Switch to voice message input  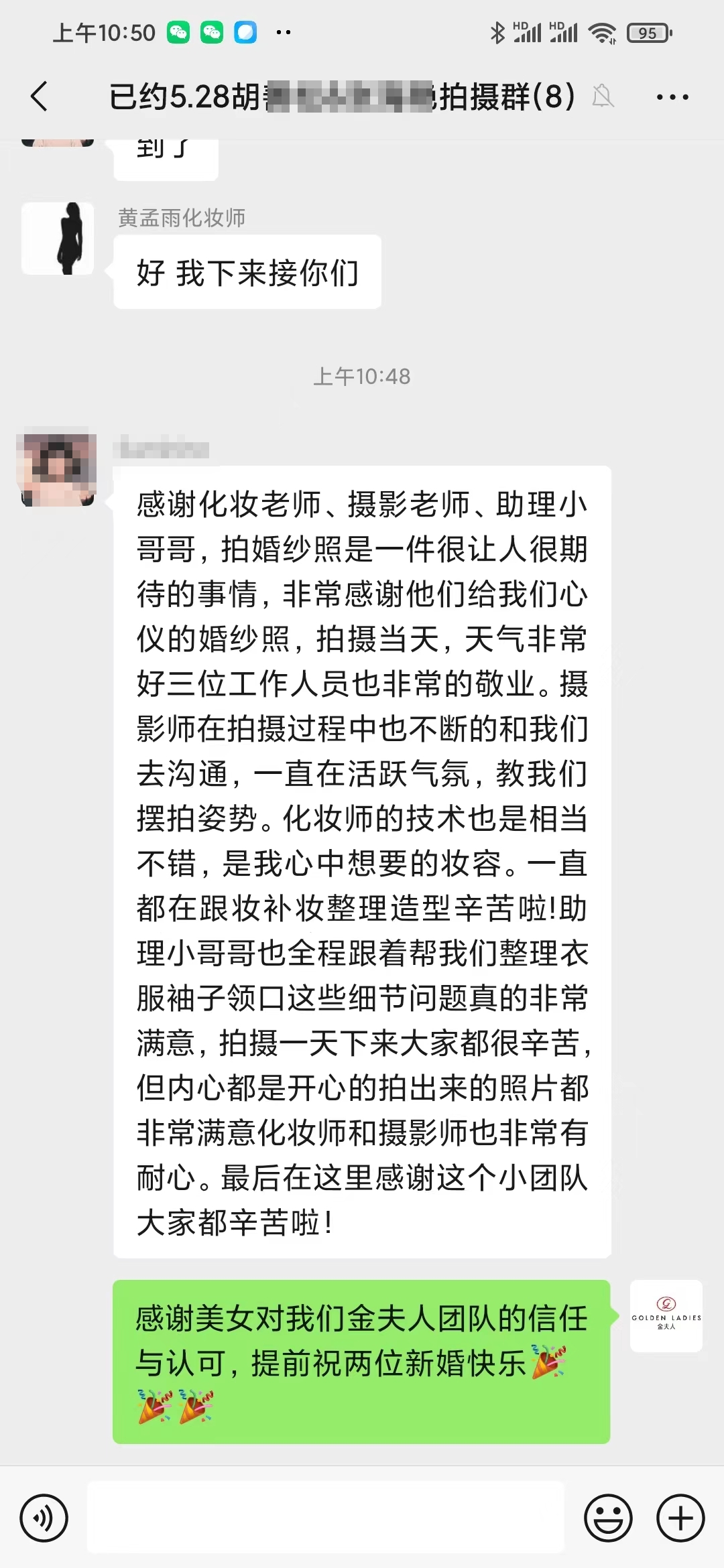44,1518
